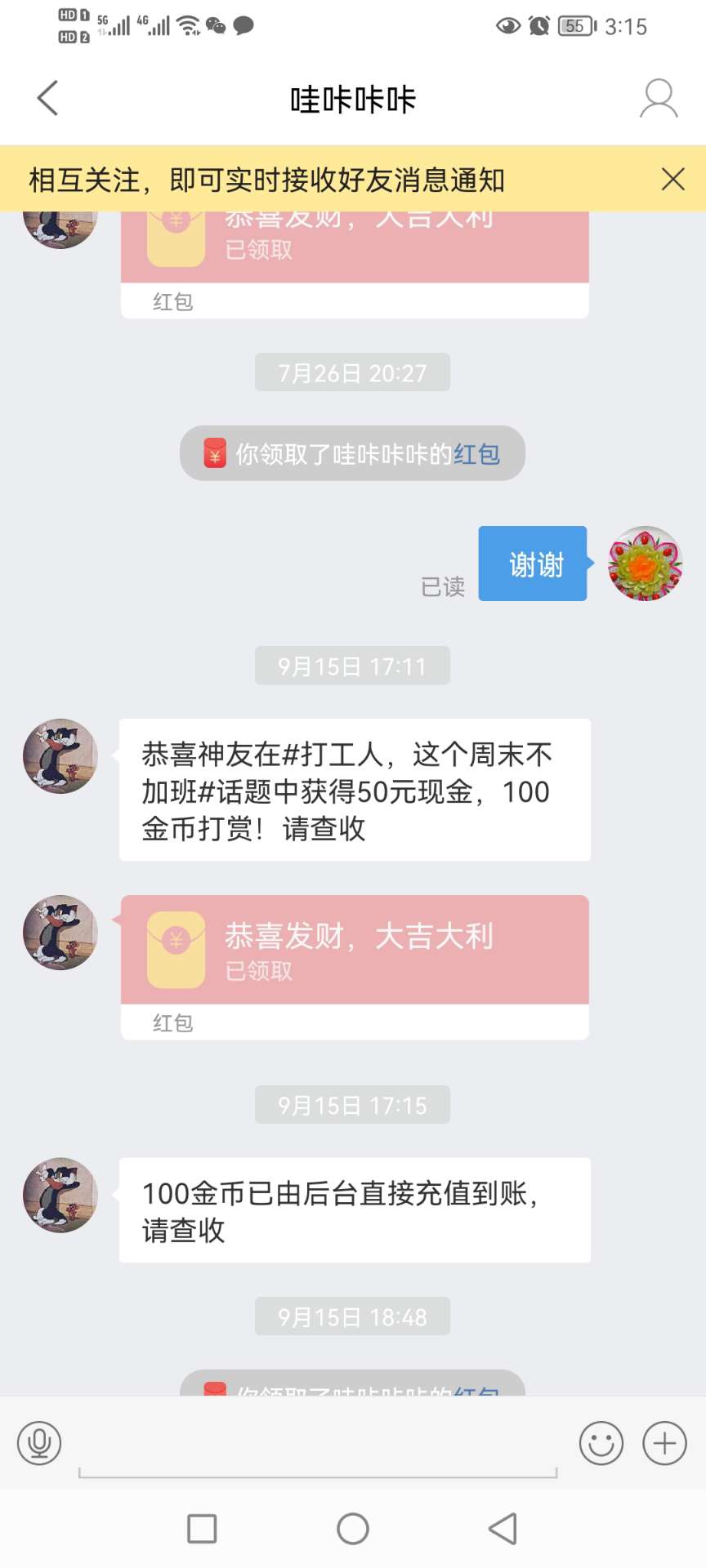Open the recent apps overview
706x1568 pixels.
click(x=202, y=1528)
